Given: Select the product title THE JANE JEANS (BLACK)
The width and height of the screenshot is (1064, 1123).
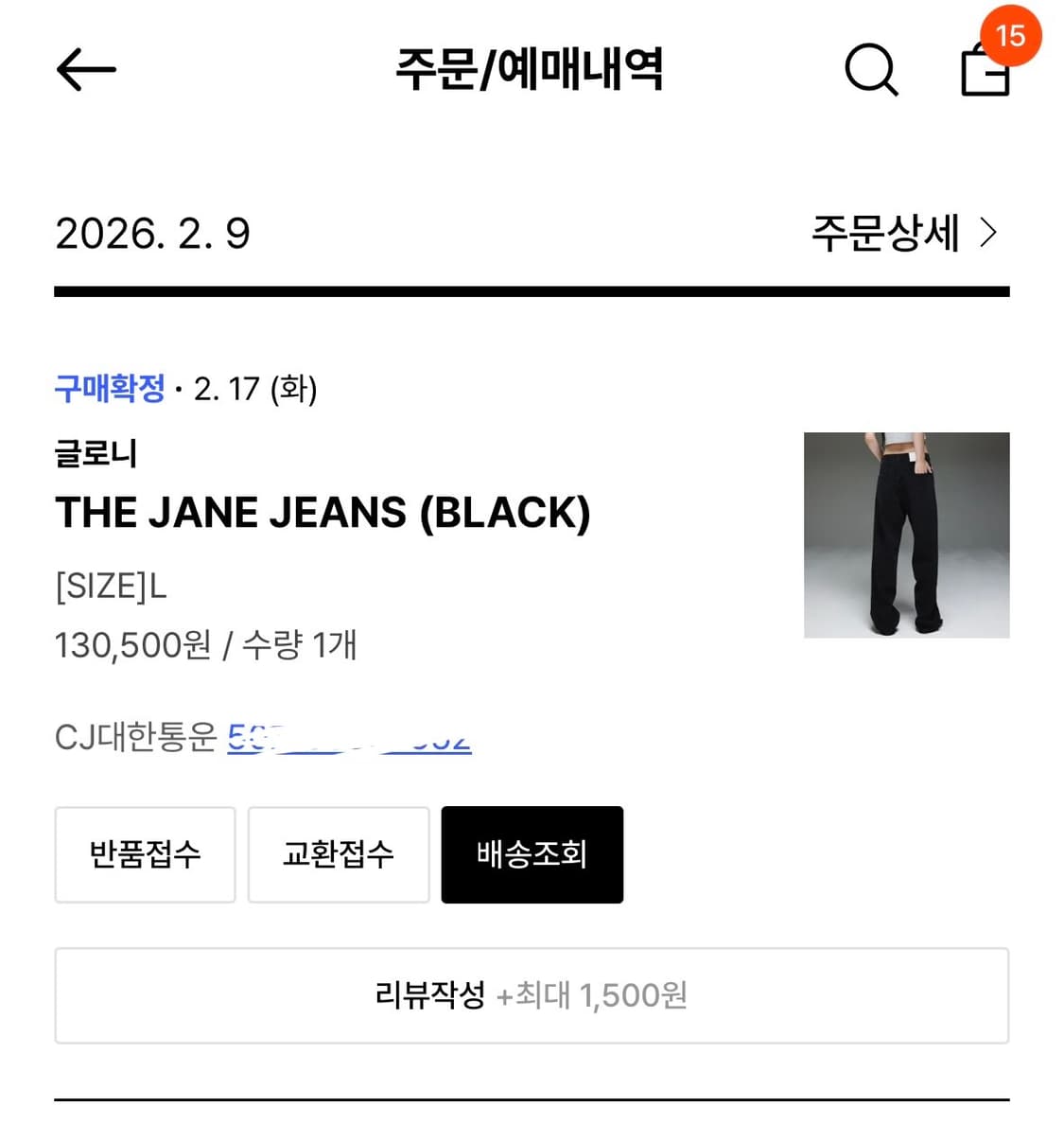Looking at the screenshot, I should coord(323,512).
